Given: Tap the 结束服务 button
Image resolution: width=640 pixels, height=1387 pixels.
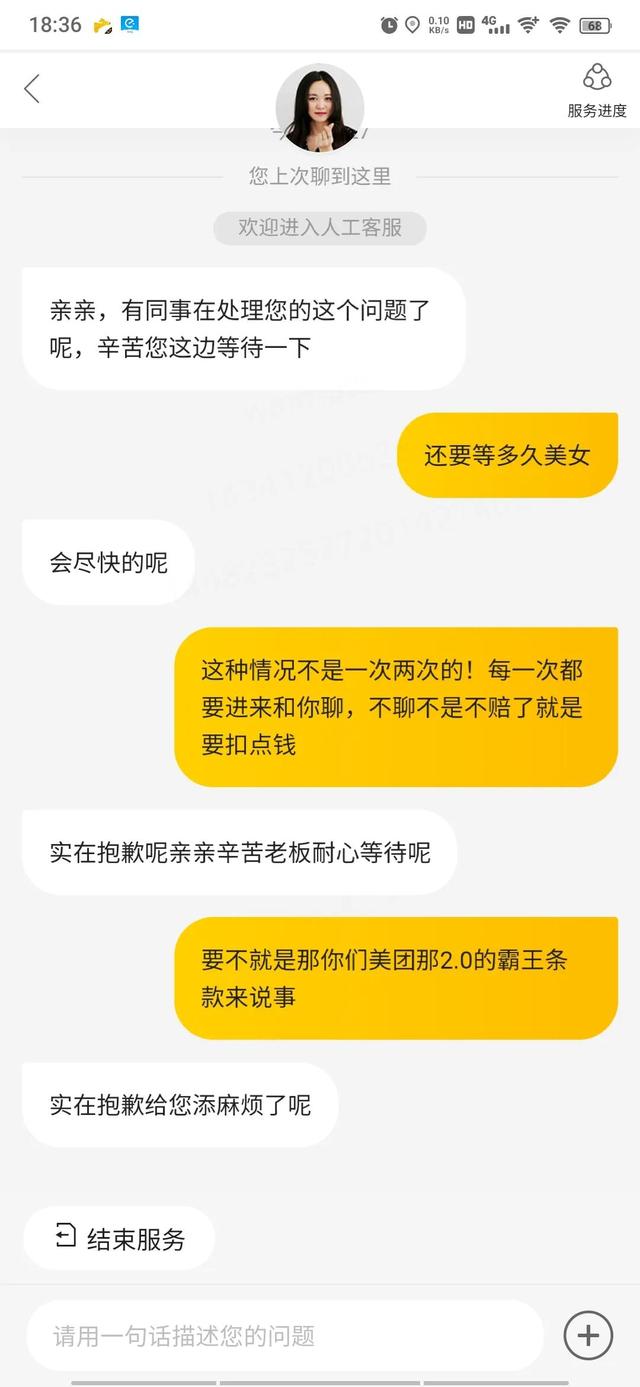Looking at the screenshot, I should point(119,1239).
